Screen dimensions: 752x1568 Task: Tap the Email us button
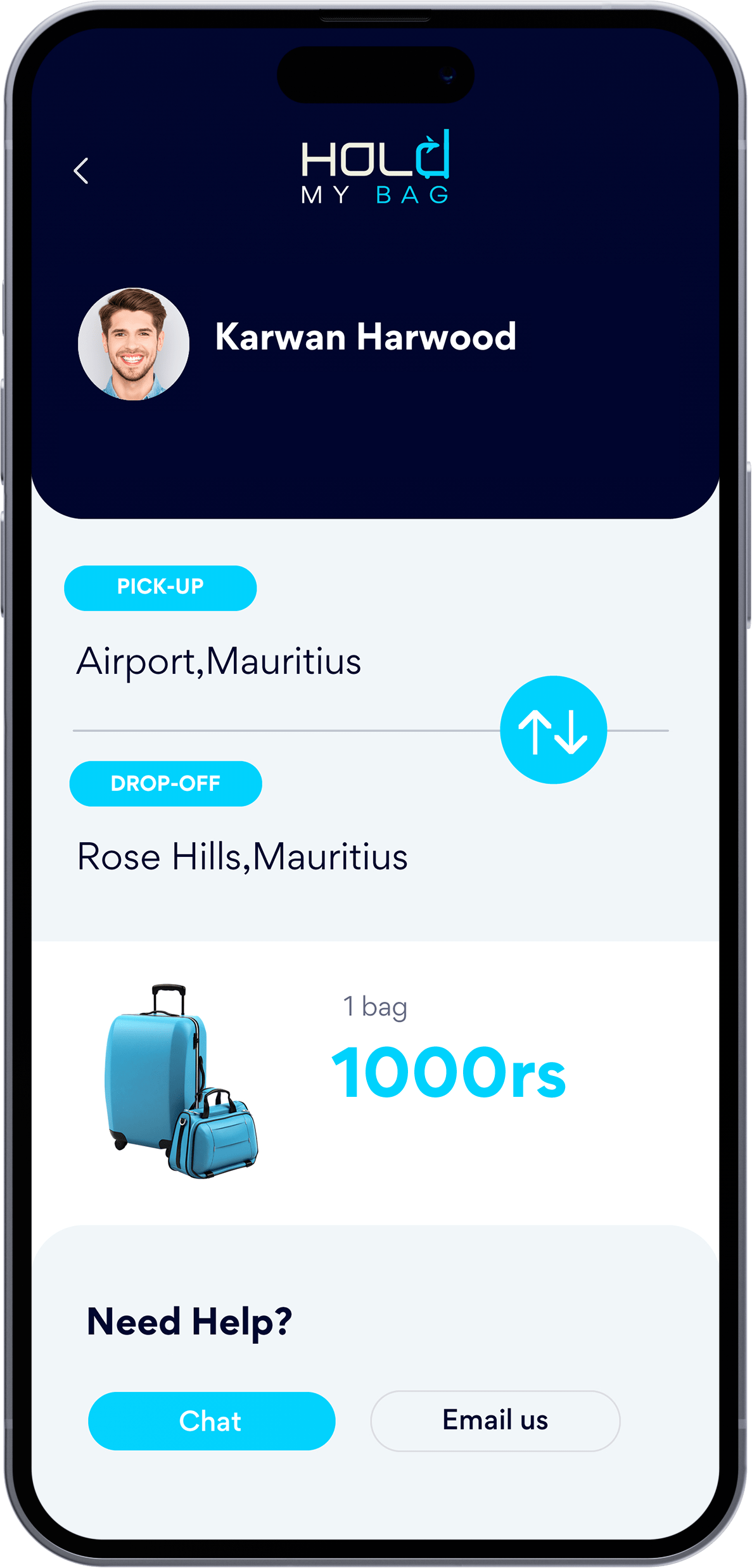tap(495, 1420)
